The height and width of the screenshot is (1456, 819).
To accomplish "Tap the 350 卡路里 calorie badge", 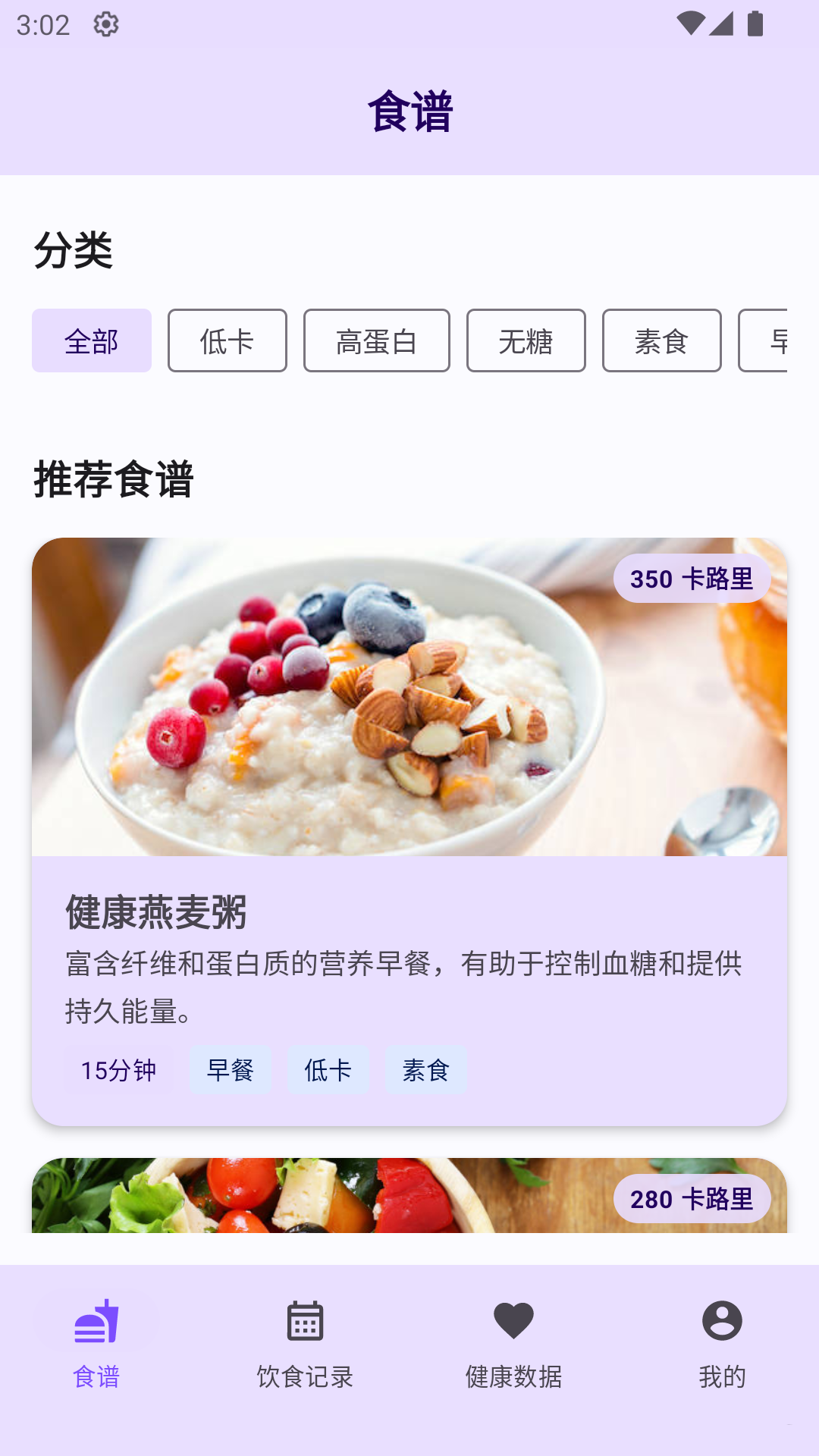I will (691, 578).
